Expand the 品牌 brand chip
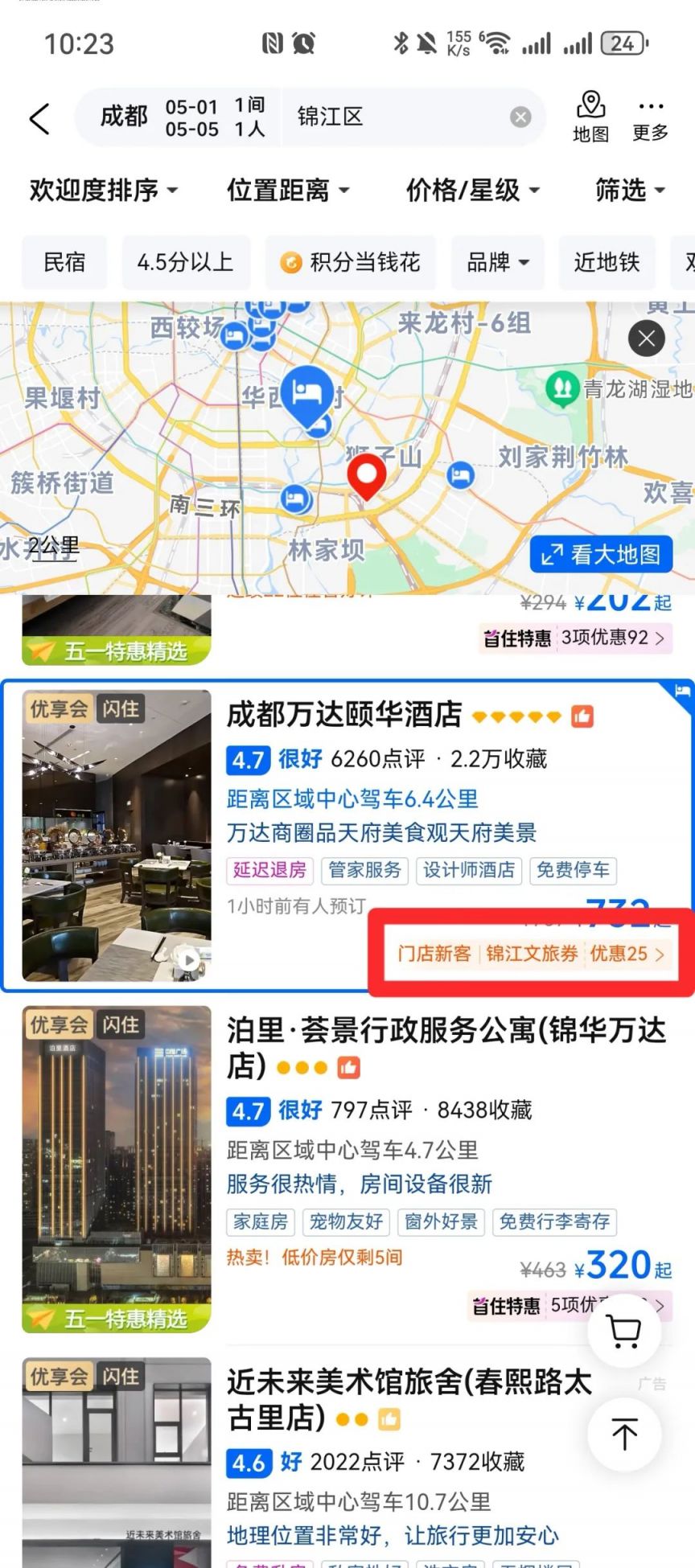This screenshot has width=695, height=1568. click(x=498, y=262)
